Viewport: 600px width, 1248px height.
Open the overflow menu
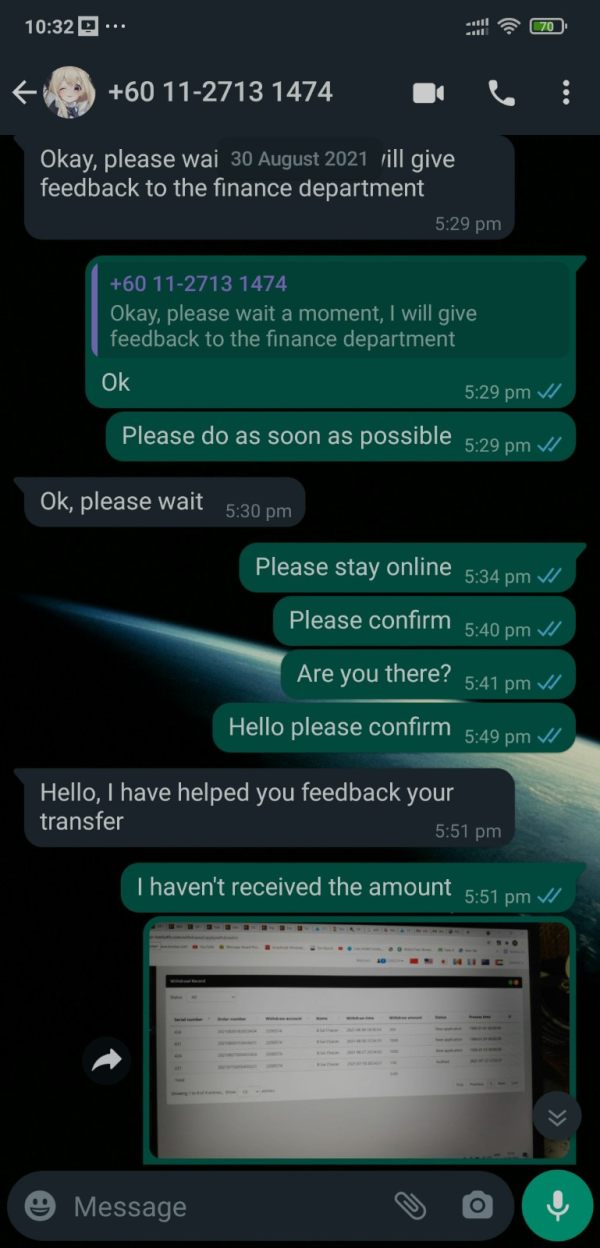(566, 93)
